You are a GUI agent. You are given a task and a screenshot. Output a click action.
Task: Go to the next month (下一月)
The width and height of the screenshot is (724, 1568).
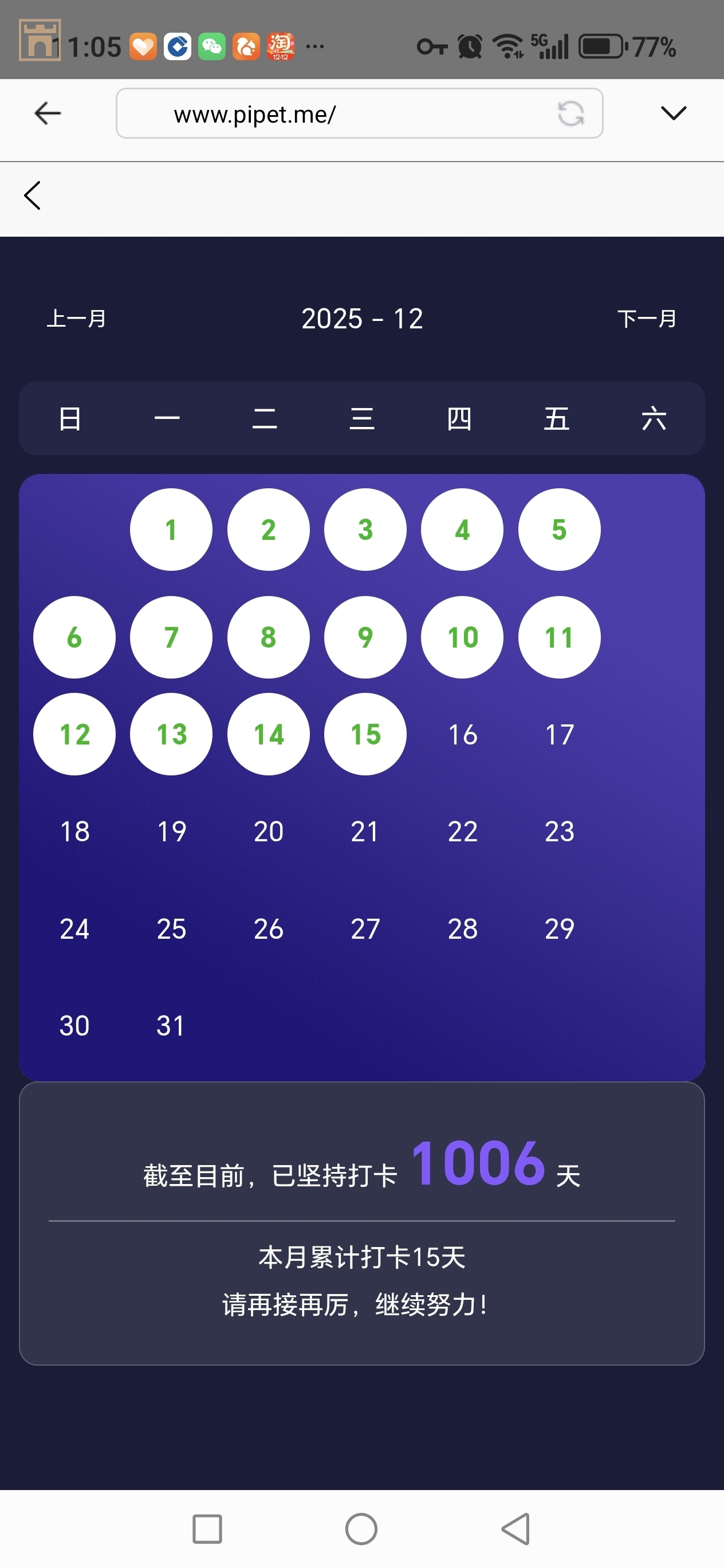point(647,319)
